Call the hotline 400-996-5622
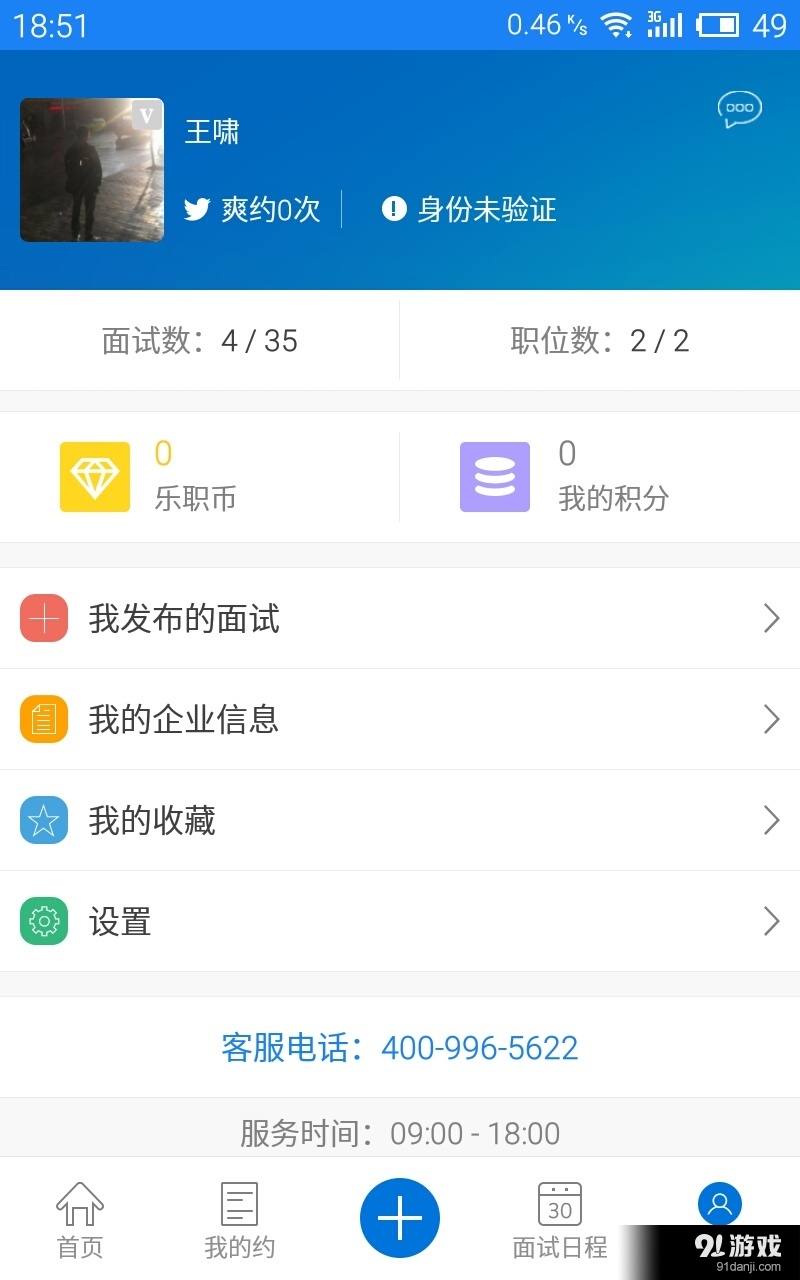The height and width of the screenshot is (1280, 800). click(x=479, y=1048)
